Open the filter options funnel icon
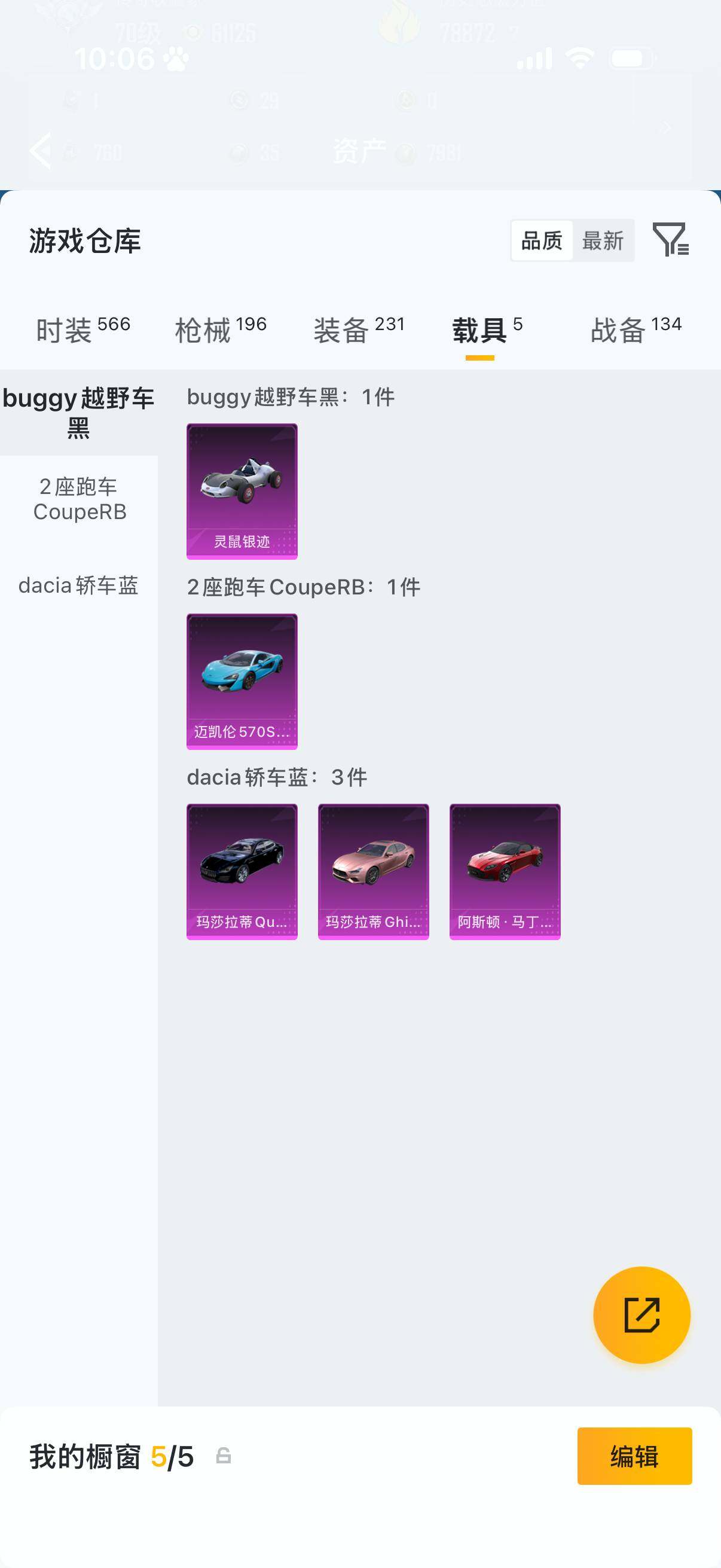The image size is (721, 1568). click(671, 242)
